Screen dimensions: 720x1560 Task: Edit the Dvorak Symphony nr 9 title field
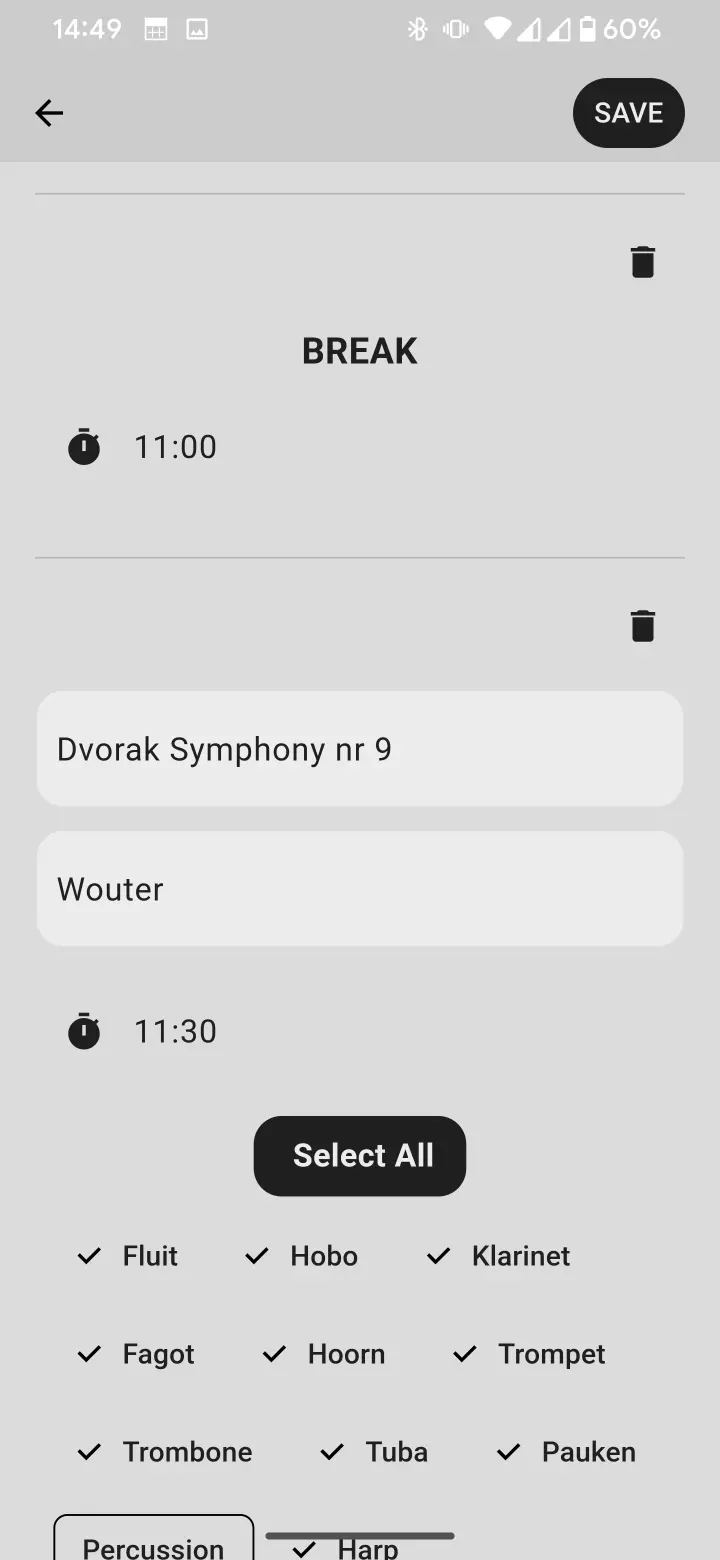coord(360,749)
